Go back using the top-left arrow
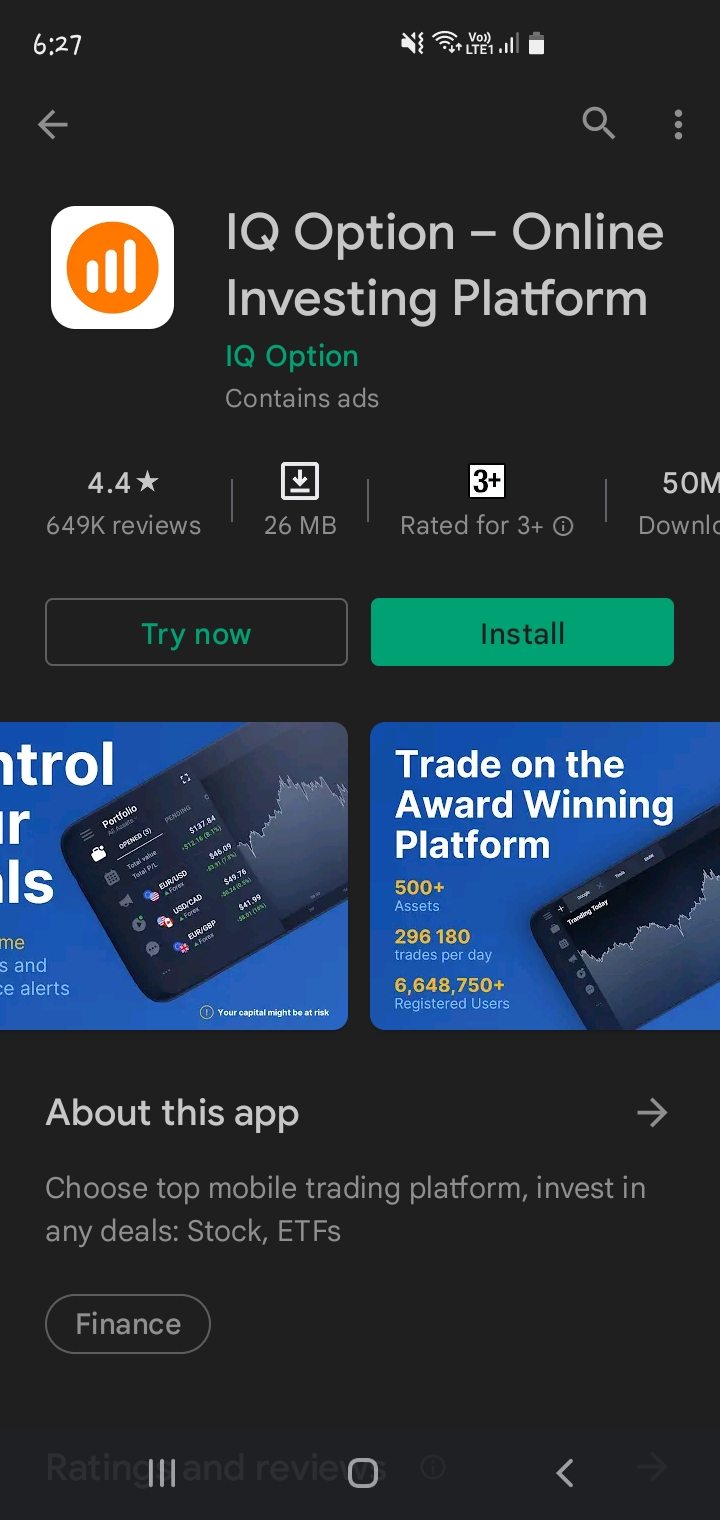This screenshot has height=1520, width=720. [x=52, y=124]
